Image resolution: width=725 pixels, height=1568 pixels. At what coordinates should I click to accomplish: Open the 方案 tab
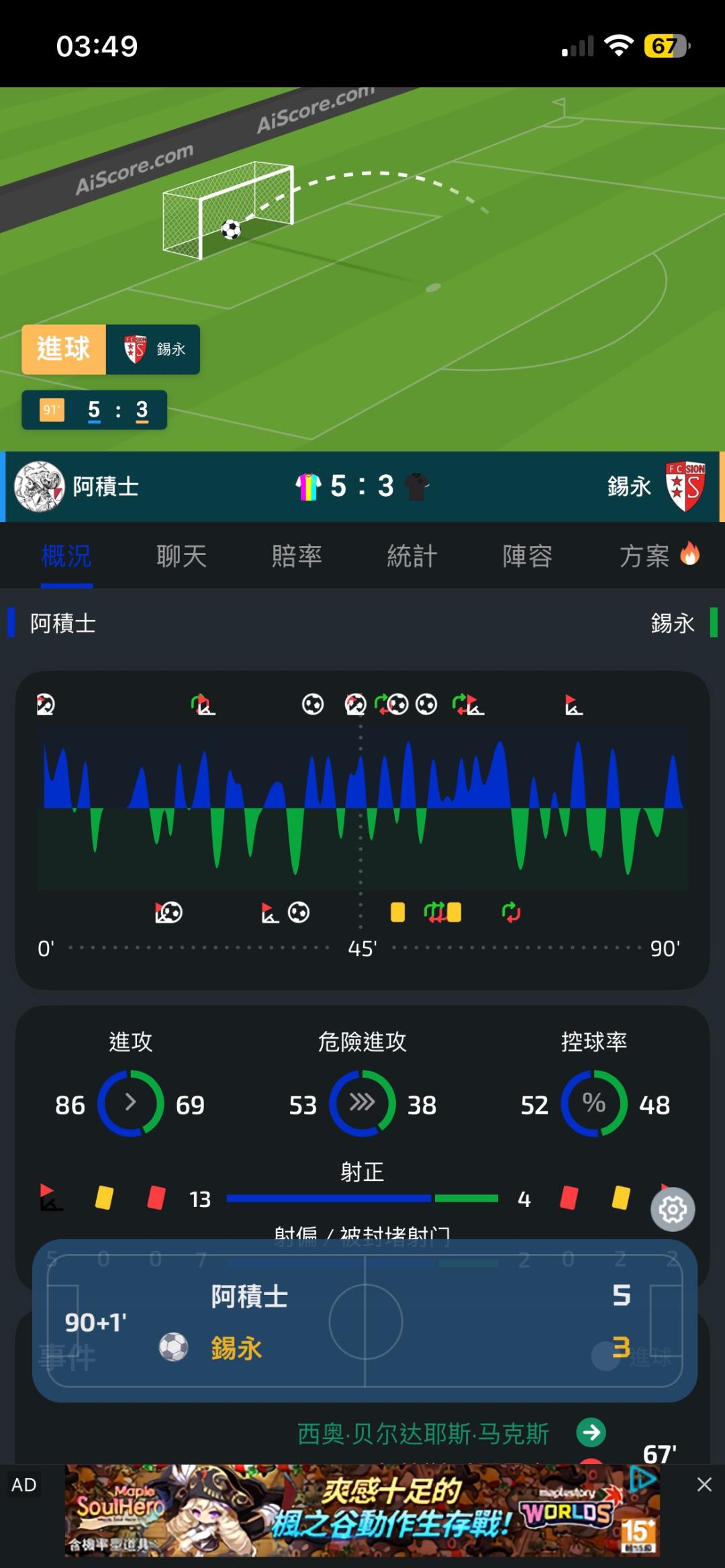click(x=659, y=556)
